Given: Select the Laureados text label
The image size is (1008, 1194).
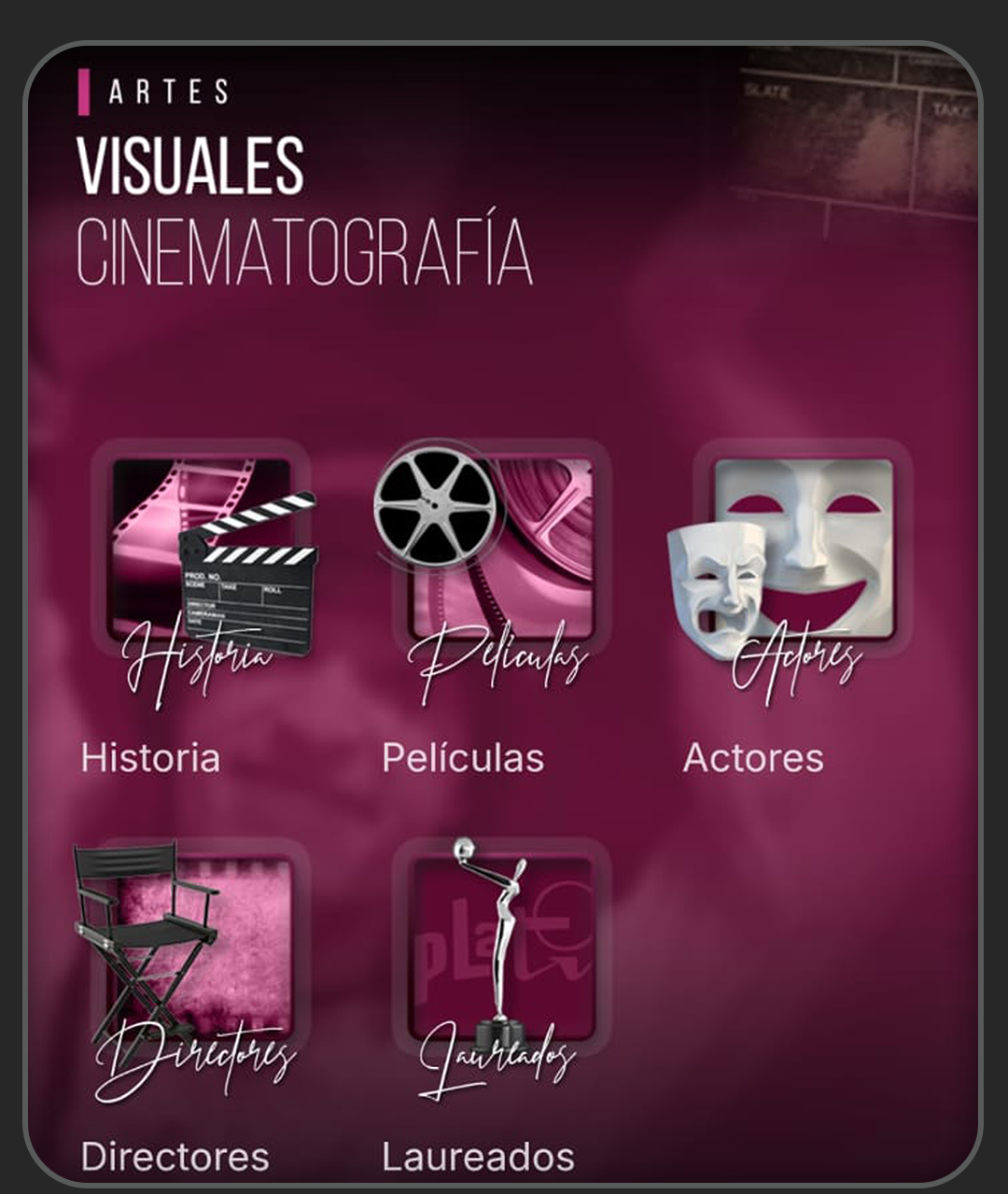Looking at the screenshot, I should click(479, 1156).
